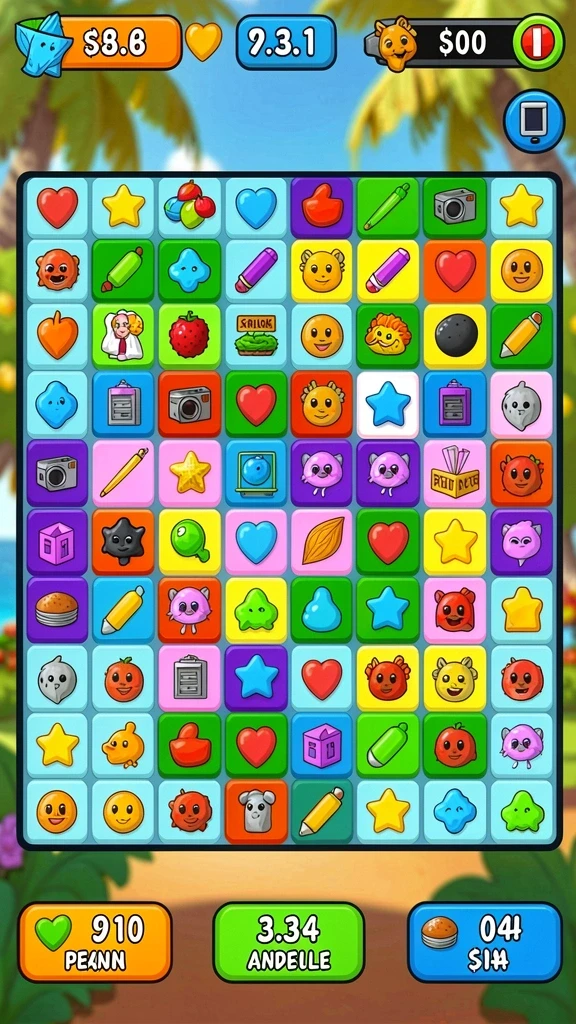Select the brown leaf tile on pink
Viewport: 576px width, 1024px height.
click(x=322, y=541)
